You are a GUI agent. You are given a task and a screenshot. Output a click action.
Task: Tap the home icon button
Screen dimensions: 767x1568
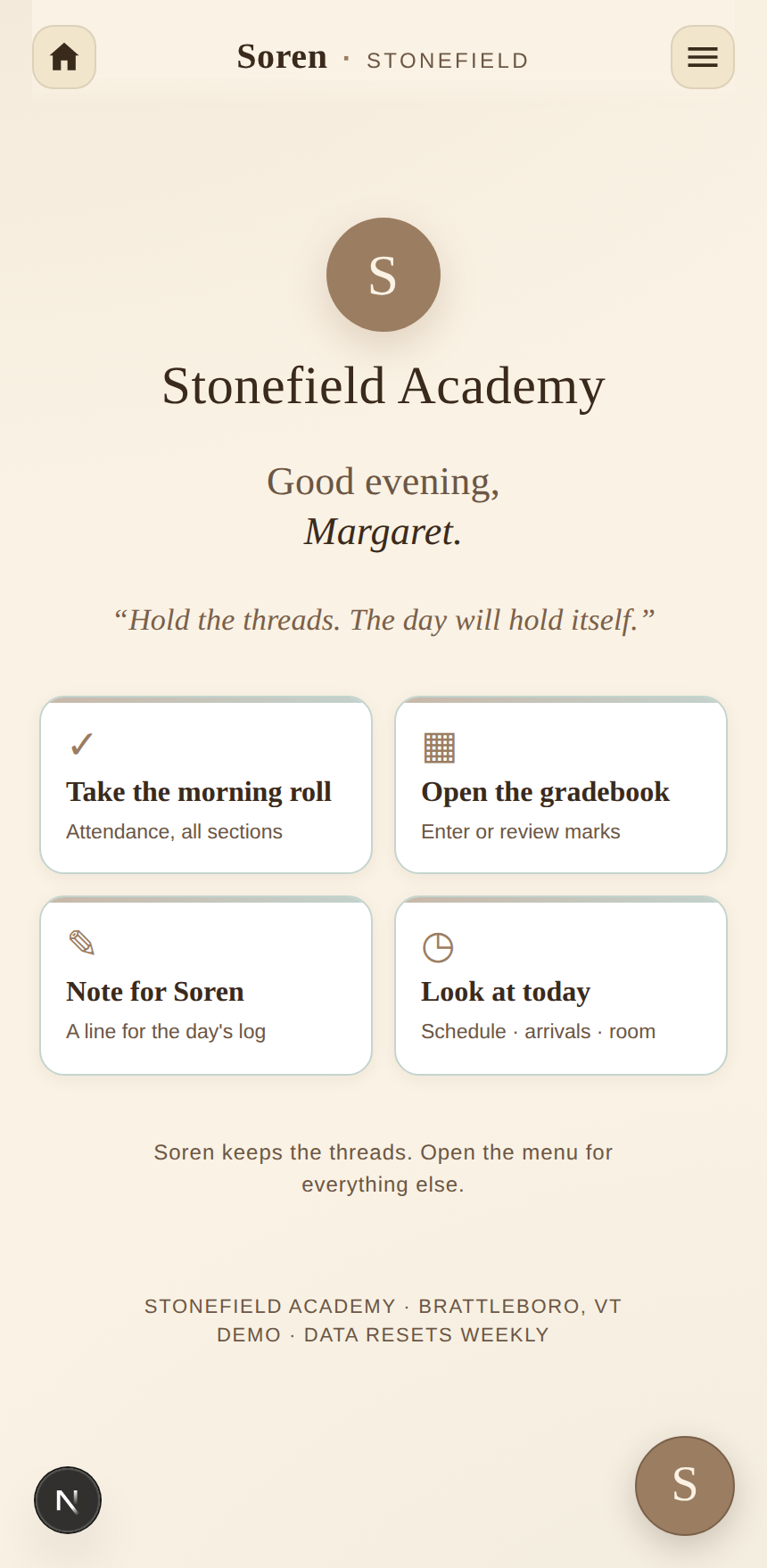point(64,57)
